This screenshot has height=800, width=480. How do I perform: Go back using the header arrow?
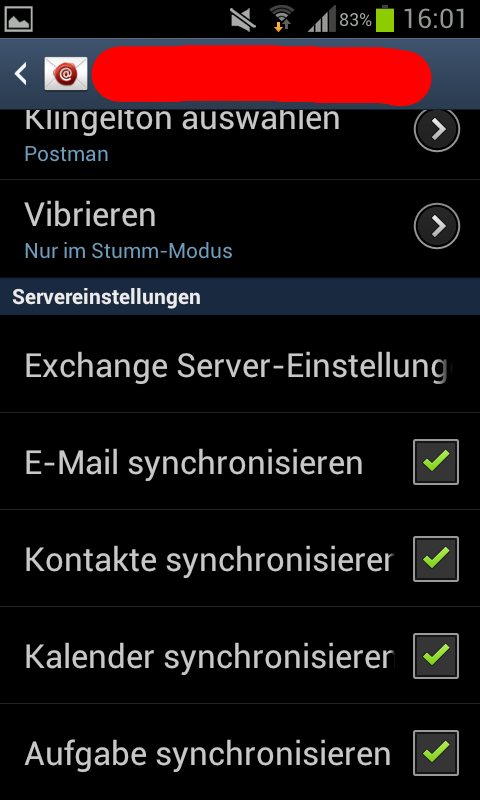click(20, 74)
